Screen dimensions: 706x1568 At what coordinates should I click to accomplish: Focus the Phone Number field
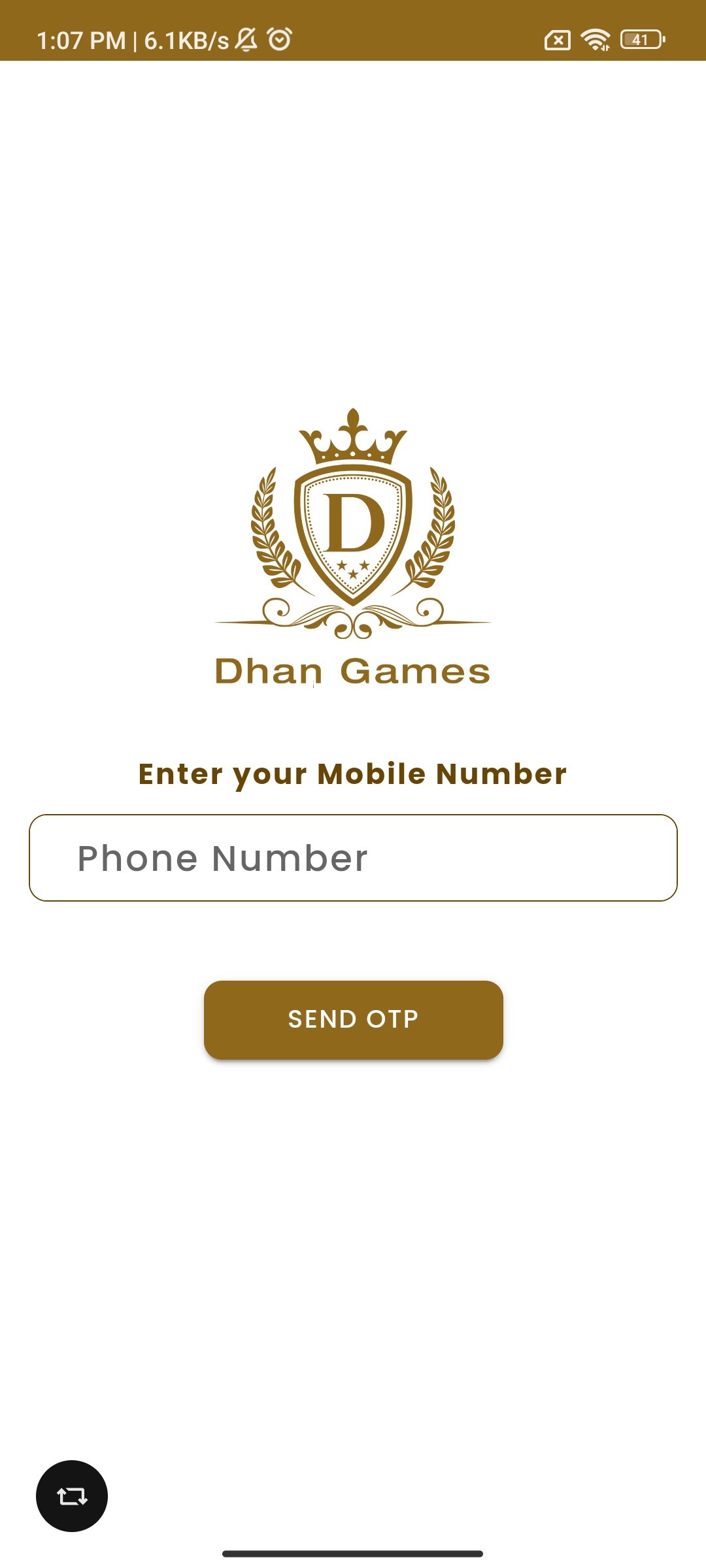click(x=353, y=858)
